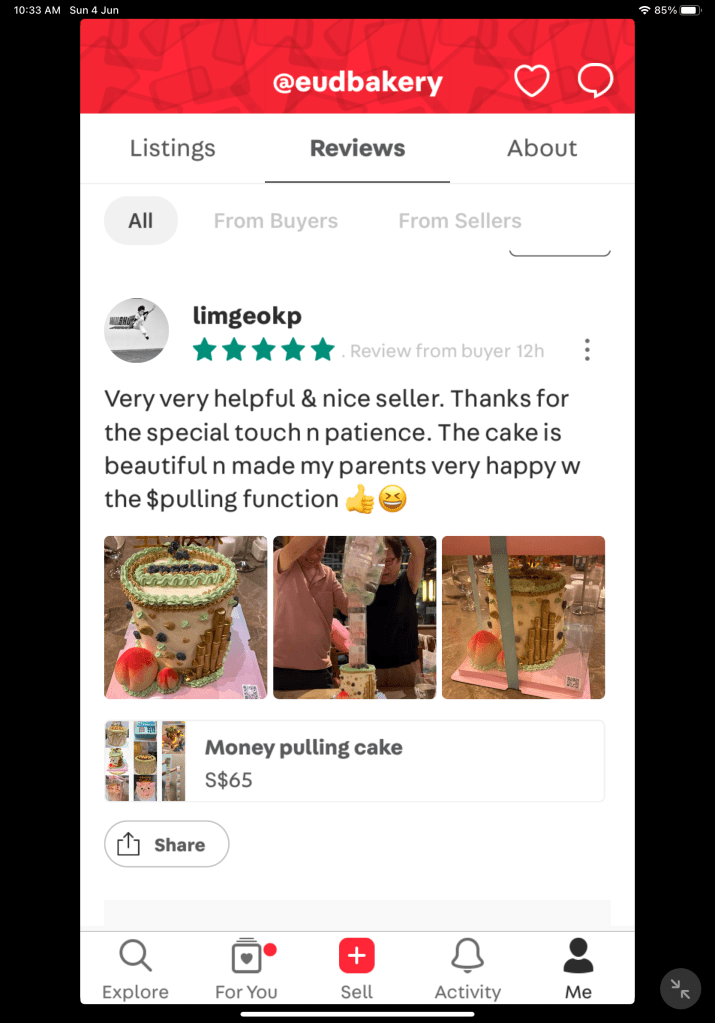Image resolution: width=715 pixels, height=1023 pixels.
Task: Open limgeokp's profile picture
Action: (137, 330)
